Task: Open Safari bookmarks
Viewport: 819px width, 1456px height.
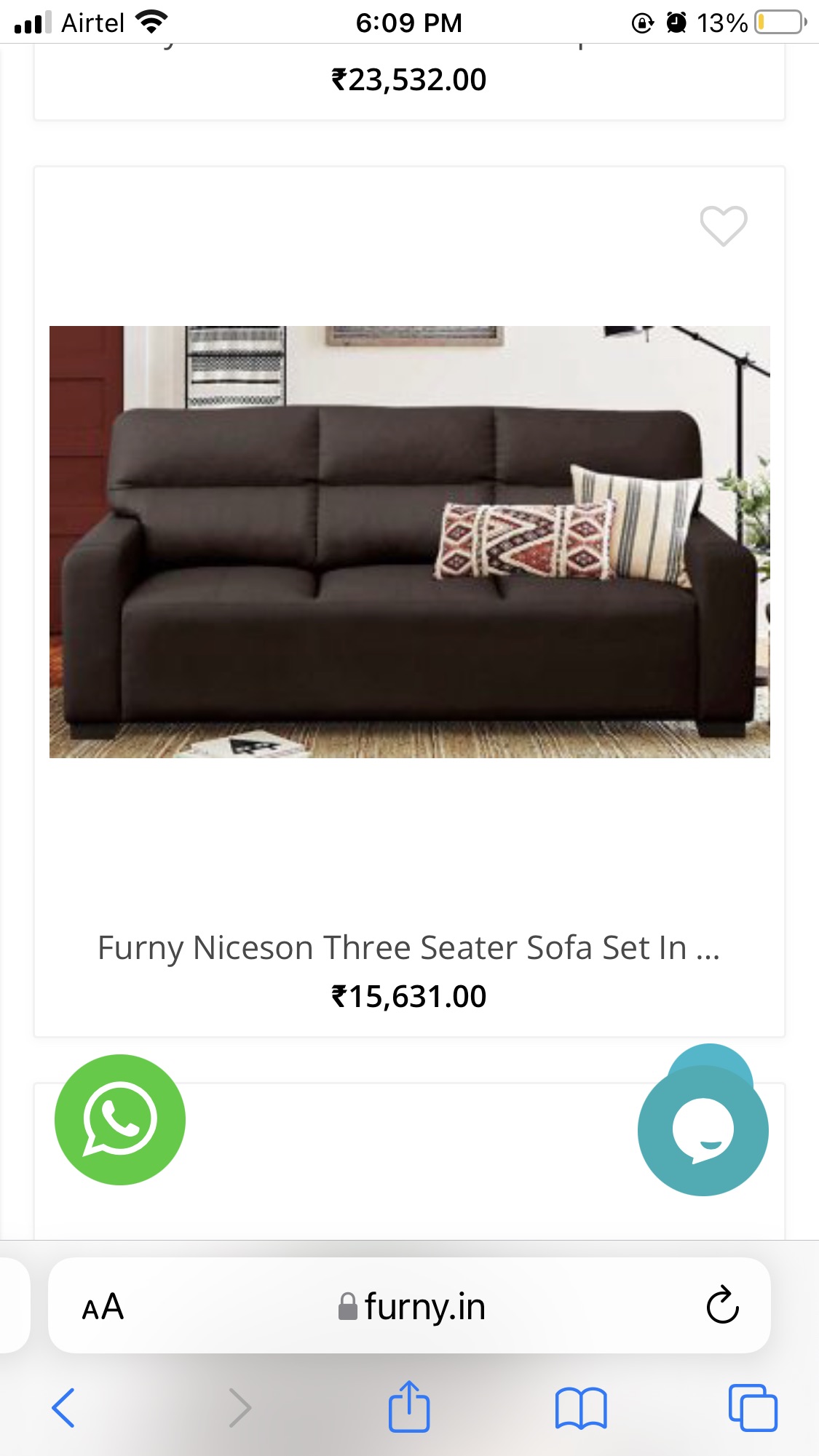Action: point(580,1408)
